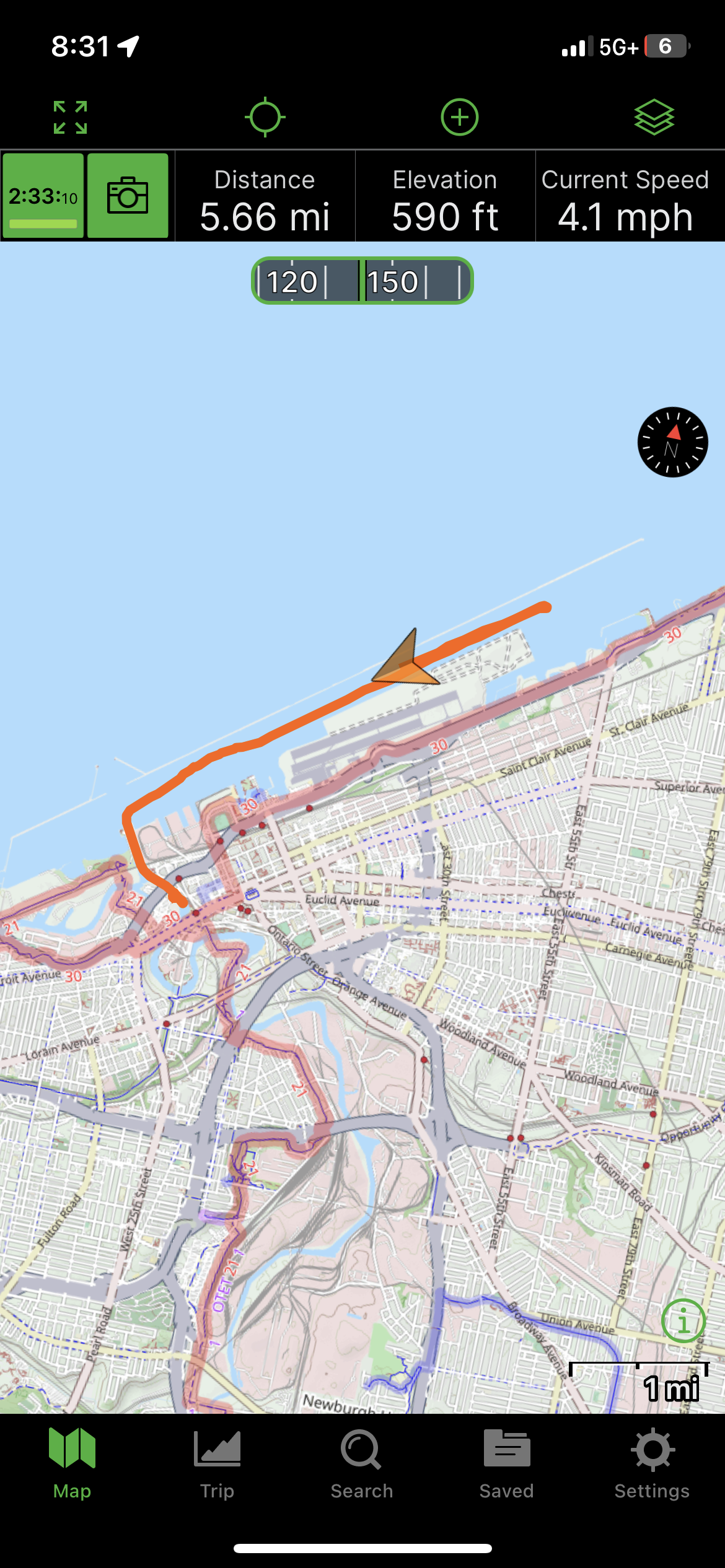725x1568 pixels.
Task: Tap the heading bar showing 120 and 150
Action: tap(362, 281)
